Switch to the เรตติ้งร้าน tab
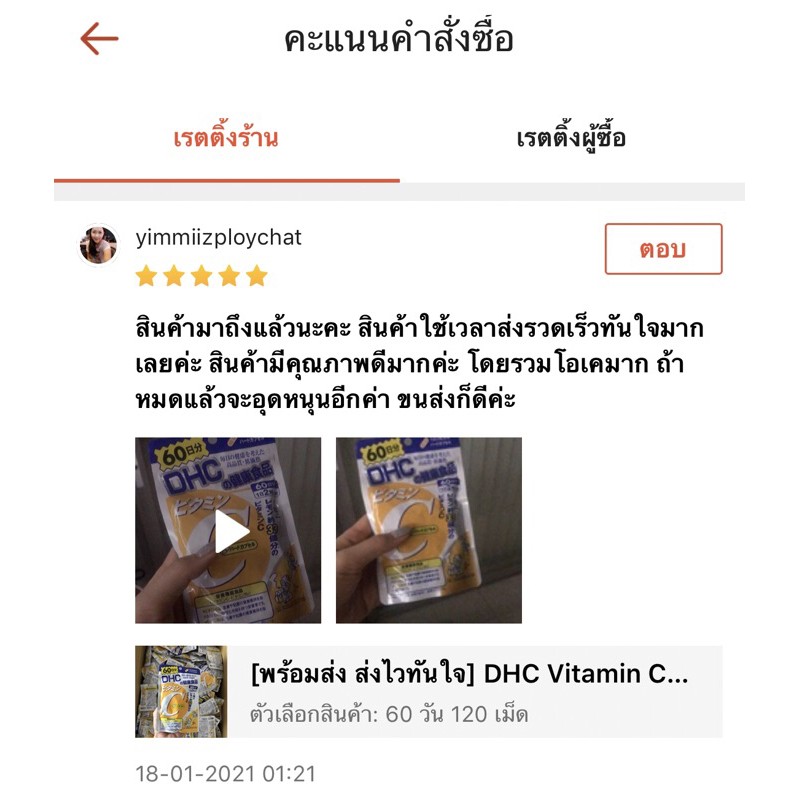Image resolution: width=800 pixels, height=800 pixels. pyautogui.click(x=226, y=138)
